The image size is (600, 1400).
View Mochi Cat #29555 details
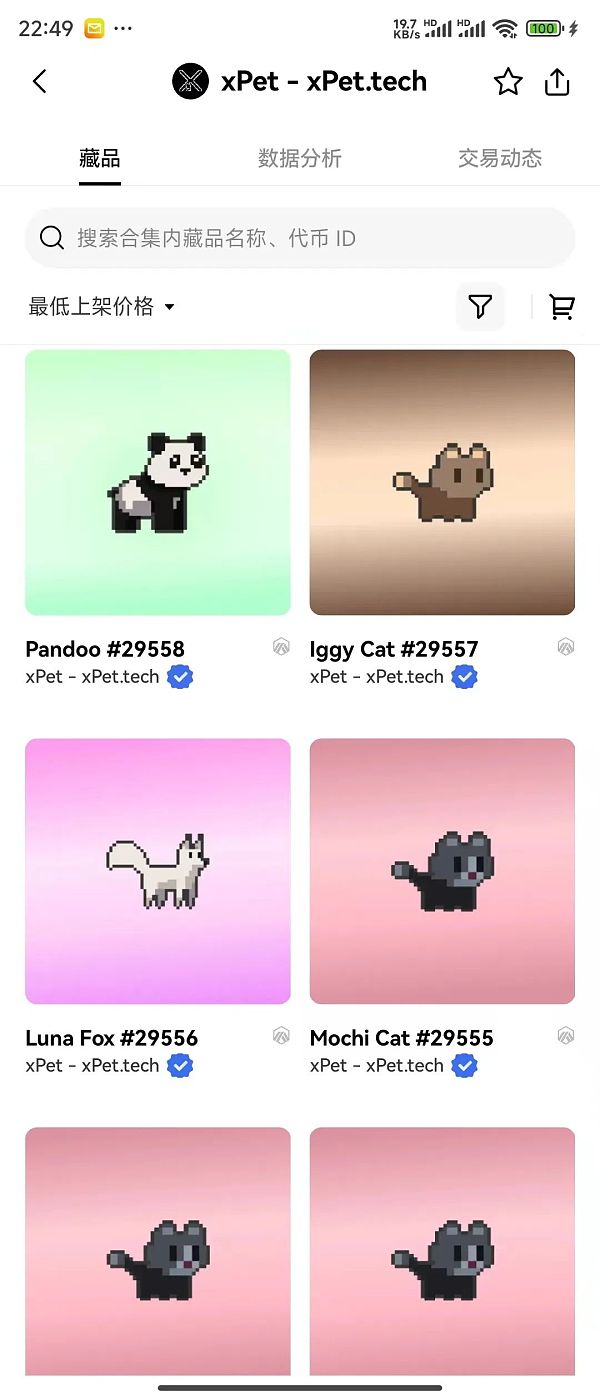442,871
